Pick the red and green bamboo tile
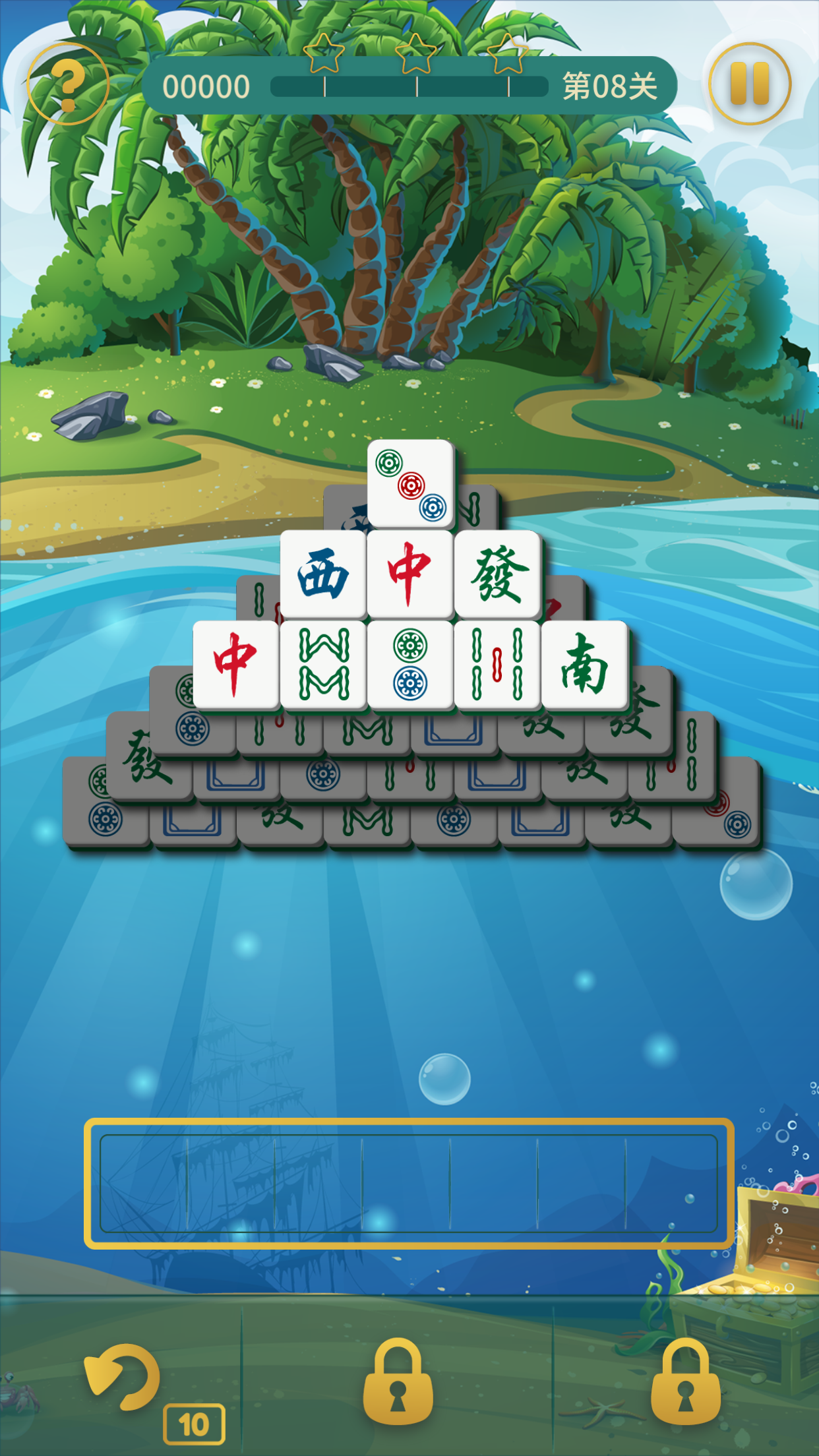 pyautogui.click(x=496, y=663)
